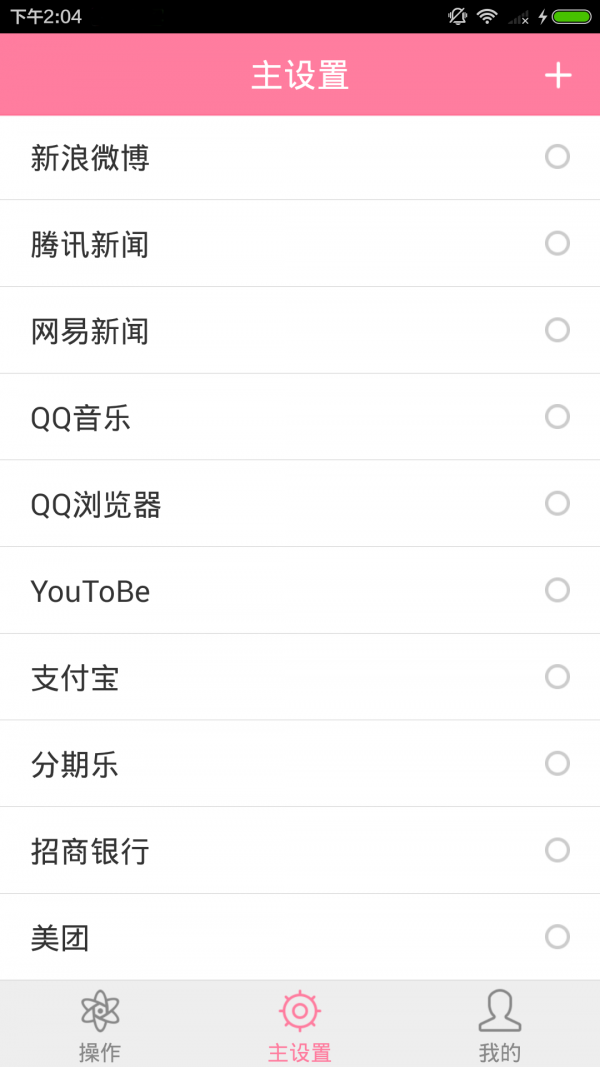Pick the QQ浏览器 radio button
The height and width of the screenshot is (1067, 600).
coord(557,504)
